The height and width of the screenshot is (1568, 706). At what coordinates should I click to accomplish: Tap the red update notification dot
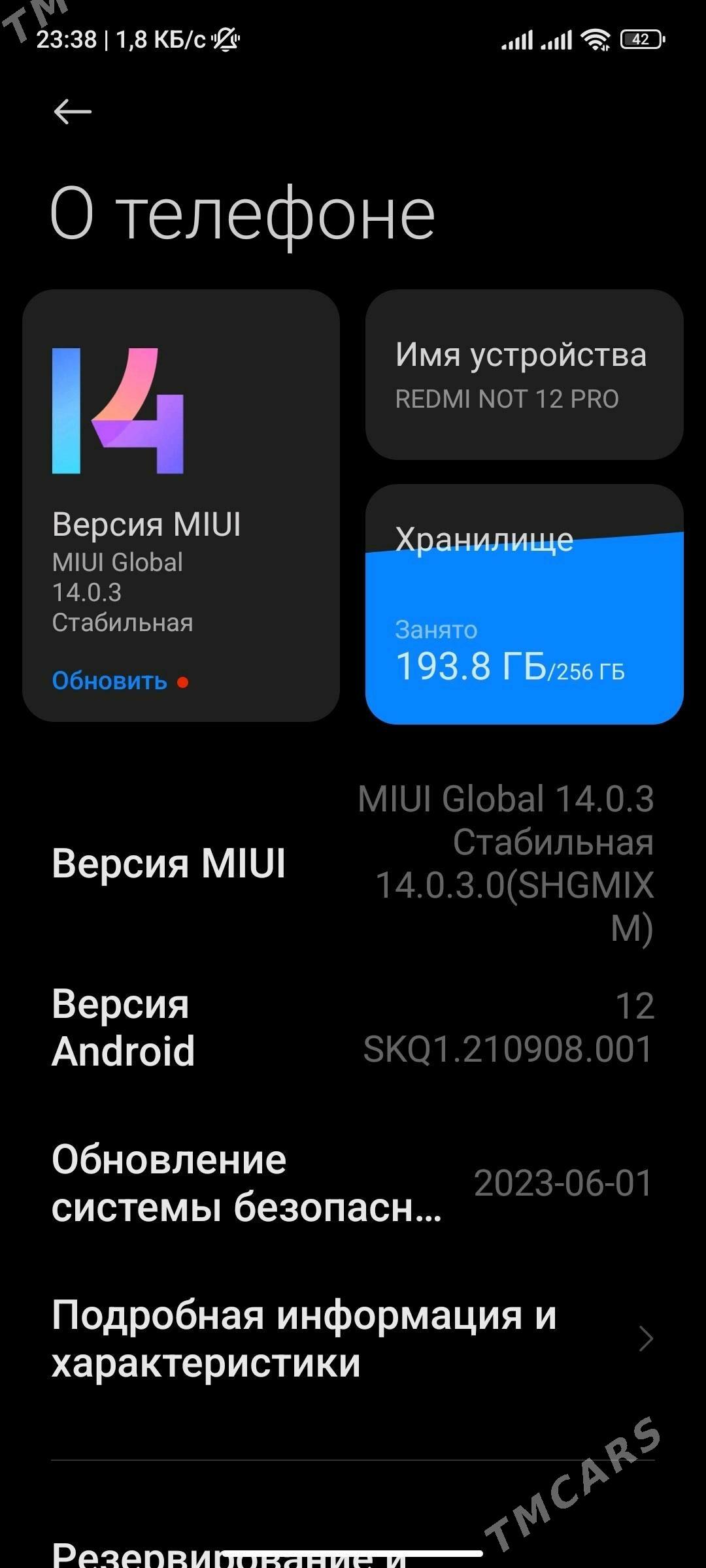click(184, 683)
